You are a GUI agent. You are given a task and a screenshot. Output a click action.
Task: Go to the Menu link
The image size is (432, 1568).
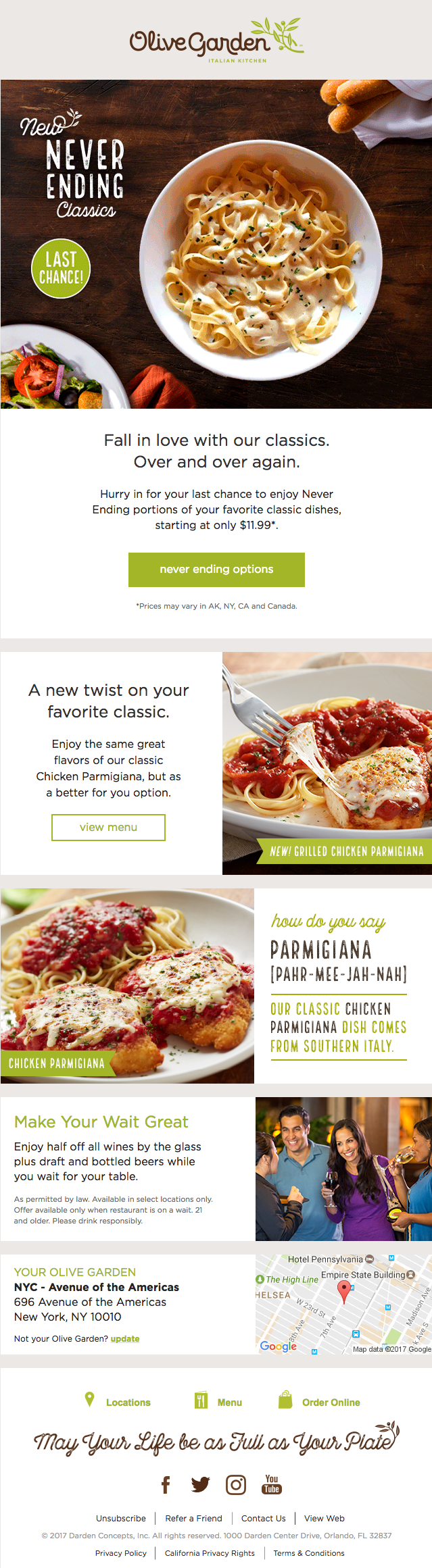tap(219, 1402)
